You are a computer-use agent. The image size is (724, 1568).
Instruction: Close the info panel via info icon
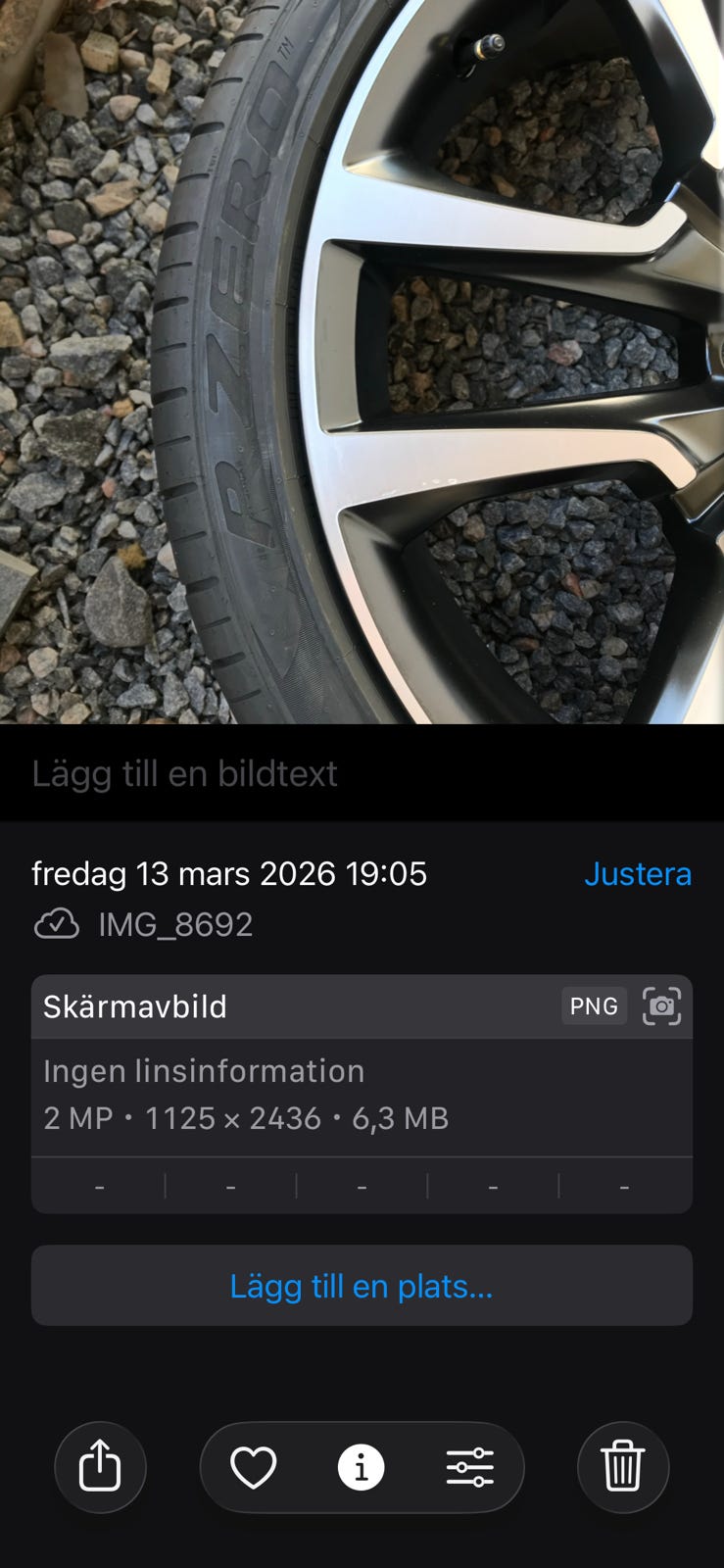point(362,1467)
